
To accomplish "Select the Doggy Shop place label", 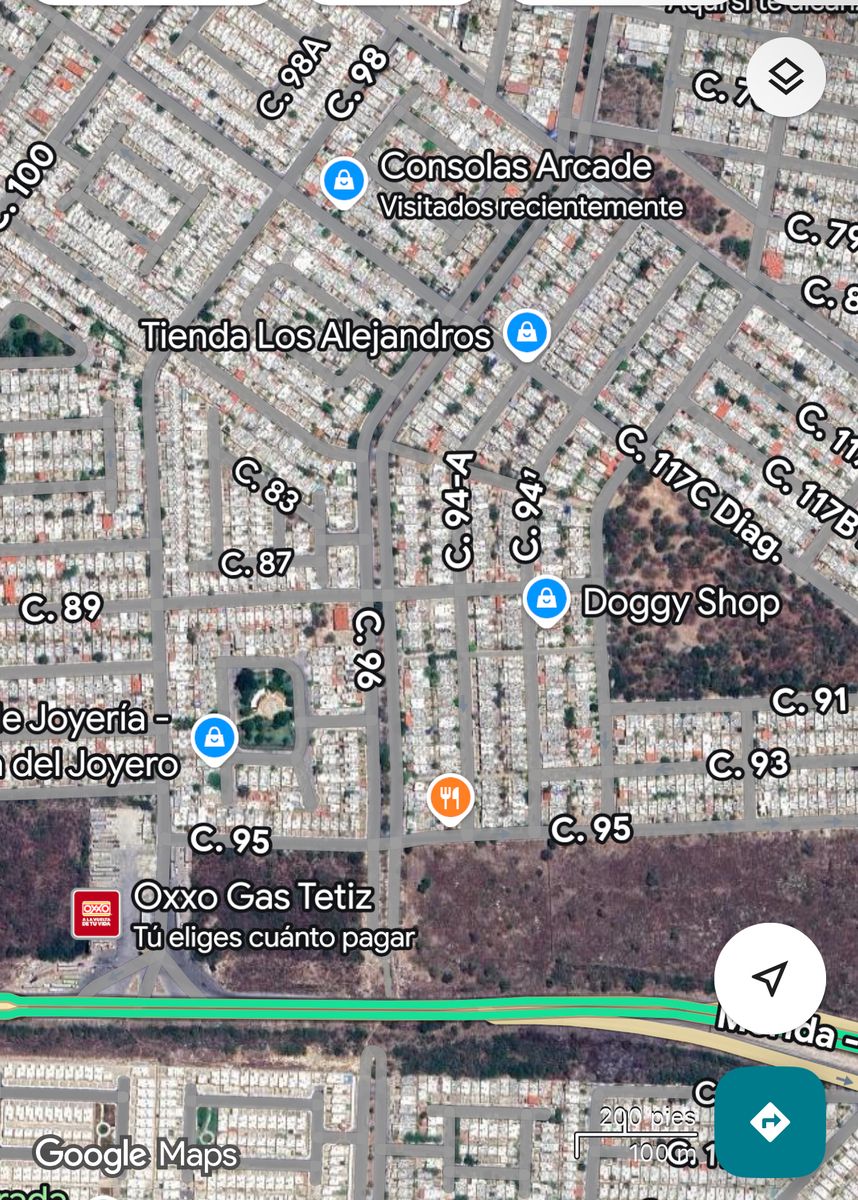I will pyautogui.click(x=682, y=602).
